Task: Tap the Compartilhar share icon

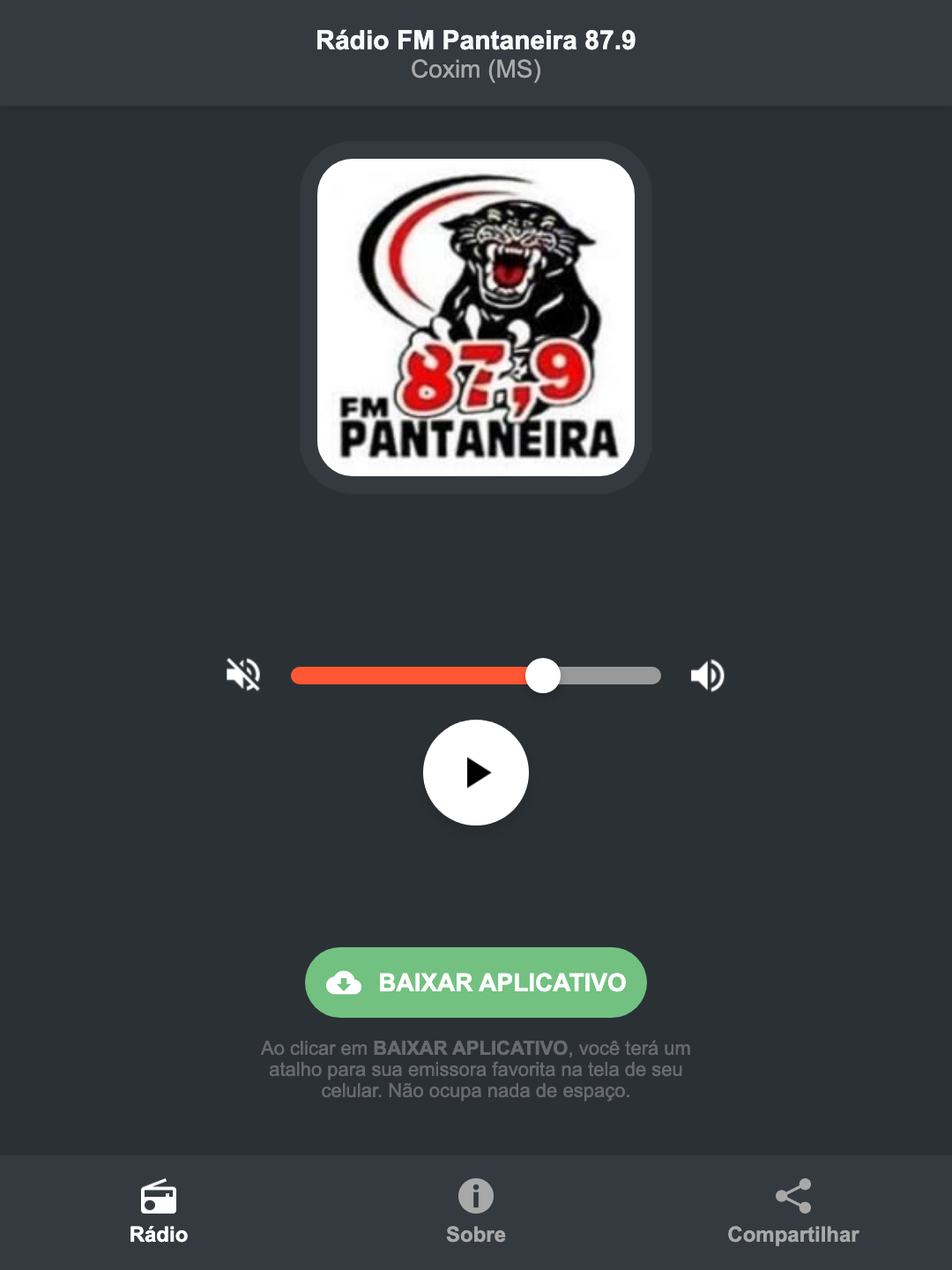Action: click(x=792, y=1195)
